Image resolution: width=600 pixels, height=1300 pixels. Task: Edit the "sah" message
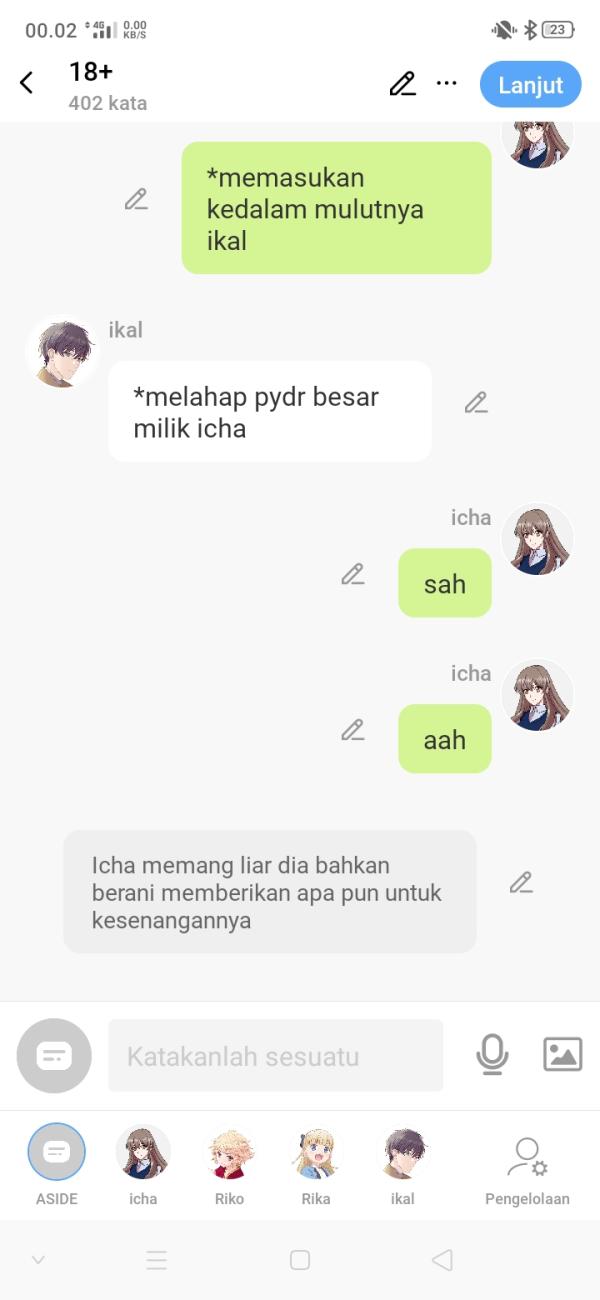point(352,575)
